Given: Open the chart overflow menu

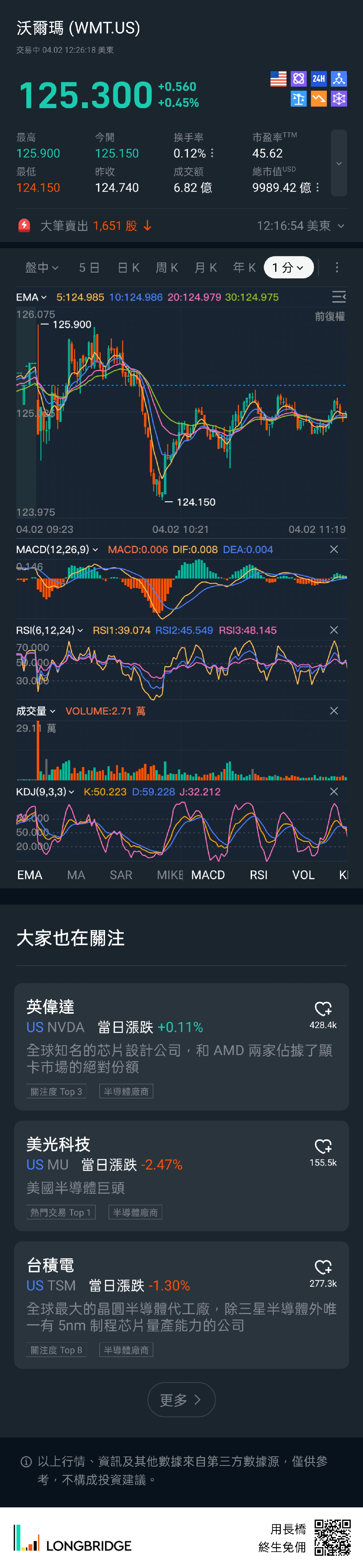Looking at the screenshot, I should pyautogui.click(x=337, y=267).
